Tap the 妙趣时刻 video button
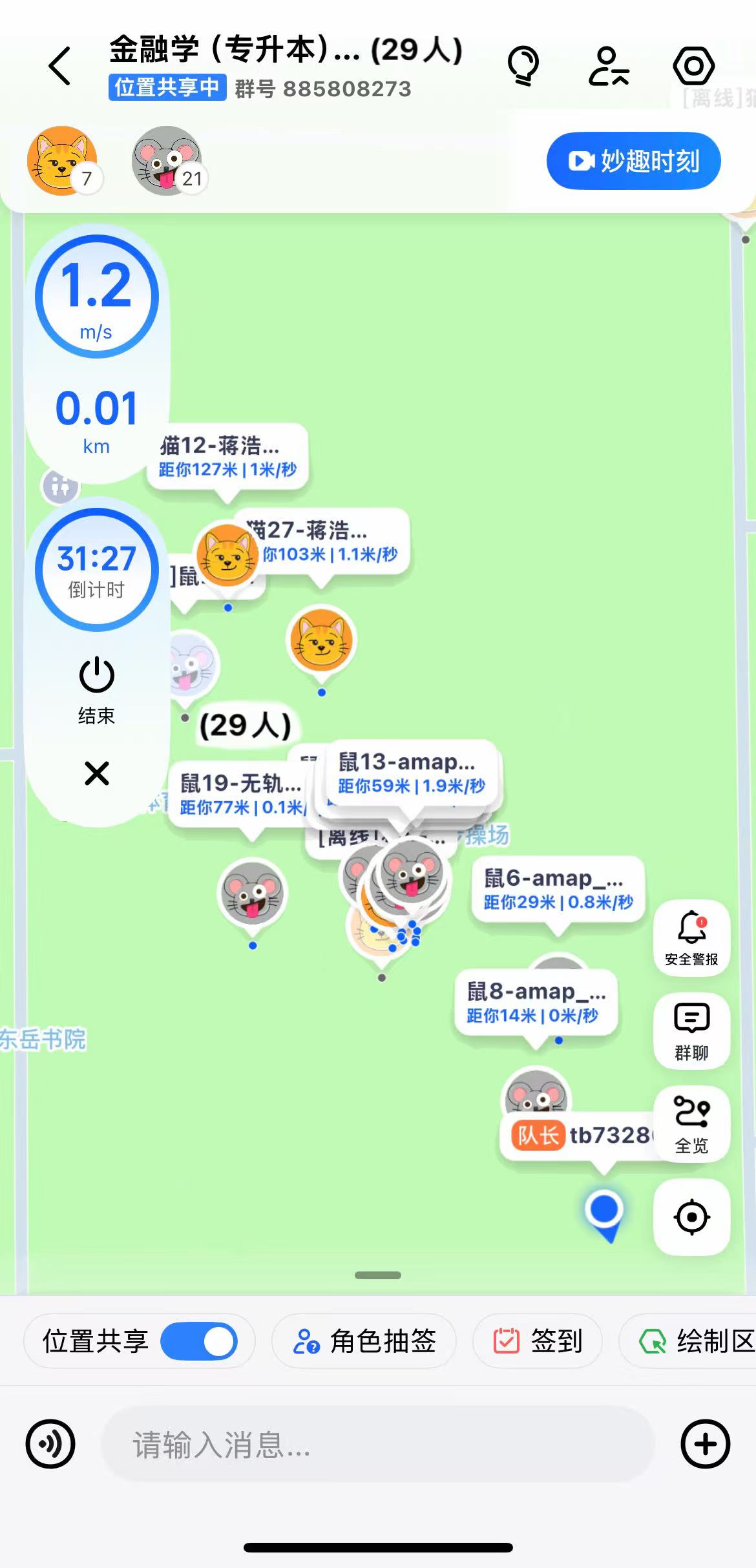756x1568 pixels. point(633,161)
